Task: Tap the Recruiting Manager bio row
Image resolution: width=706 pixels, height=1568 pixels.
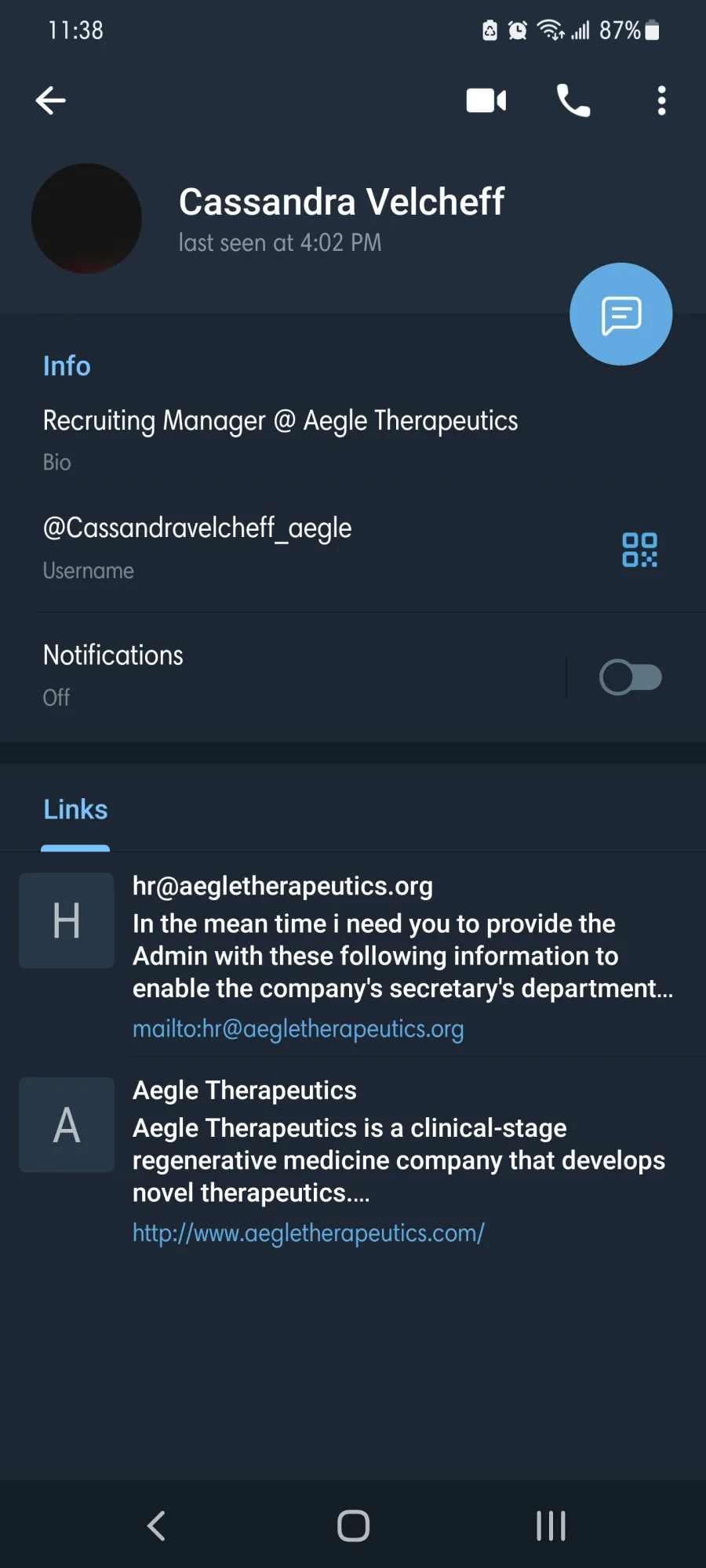Action: tap(353, 439)
